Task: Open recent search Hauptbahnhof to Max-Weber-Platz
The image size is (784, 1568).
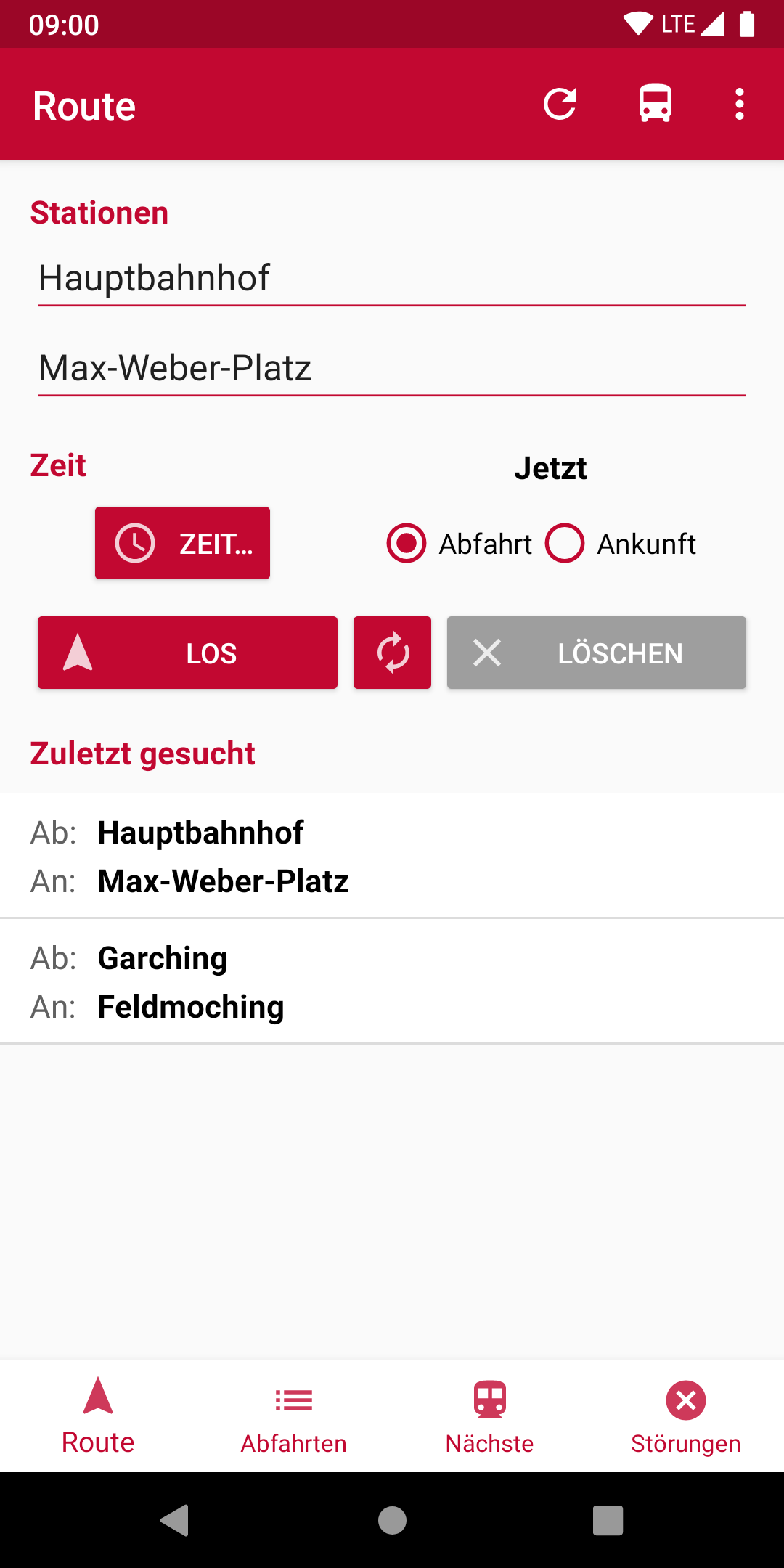Action: click(392, 856)
